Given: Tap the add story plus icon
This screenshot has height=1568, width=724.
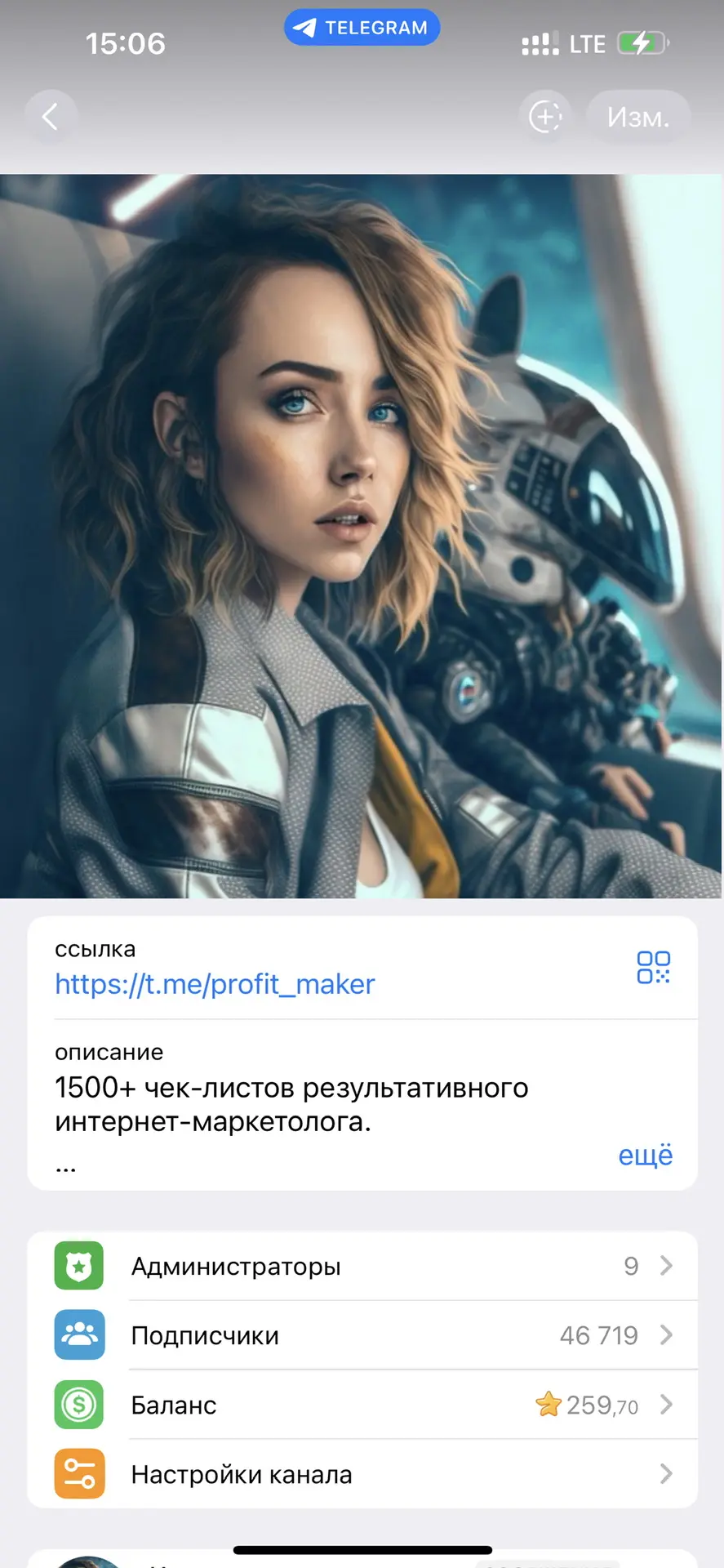Looking at the screenshot, I should (545, 117).
